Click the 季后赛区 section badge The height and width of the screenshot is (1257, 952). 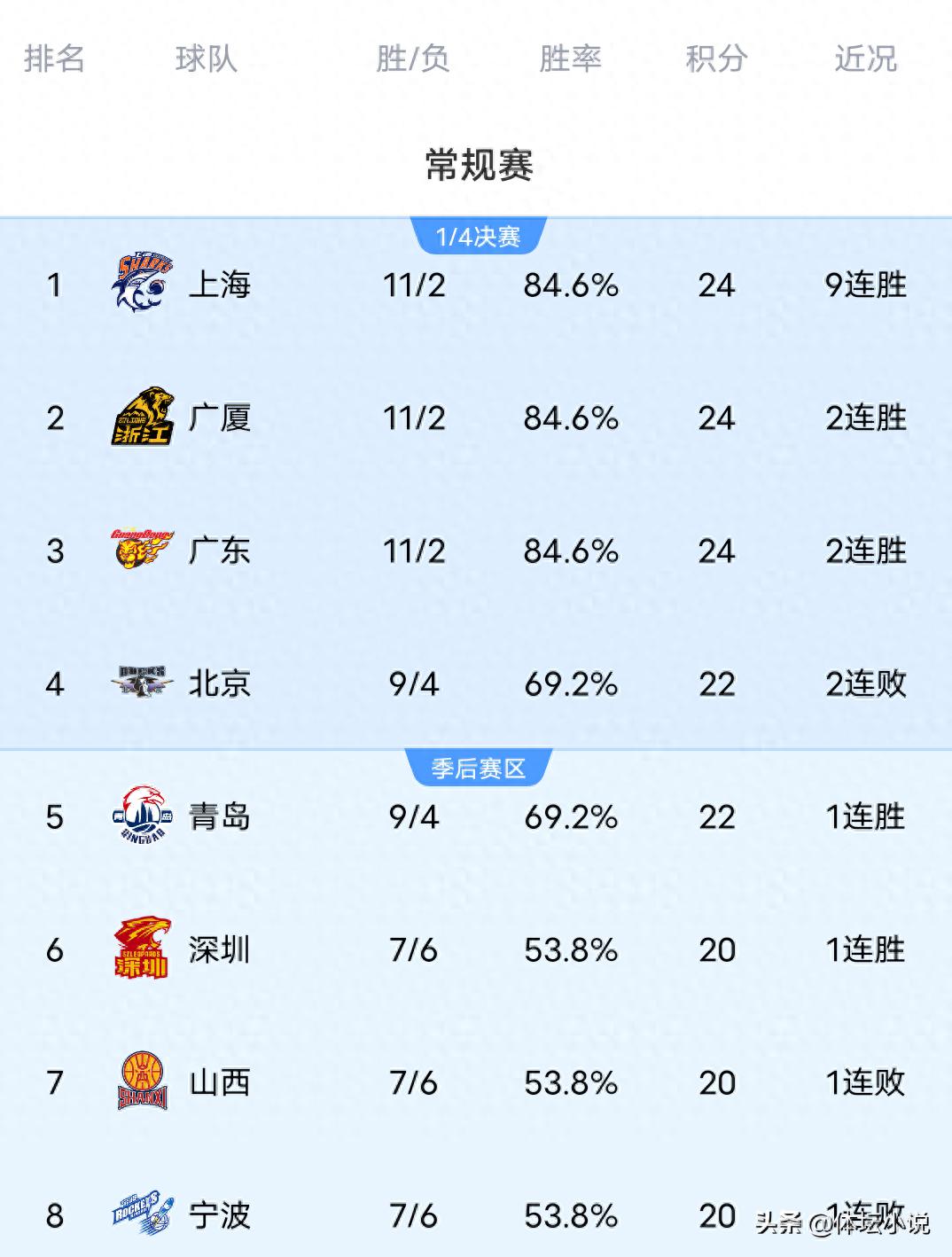pos(477,768)
